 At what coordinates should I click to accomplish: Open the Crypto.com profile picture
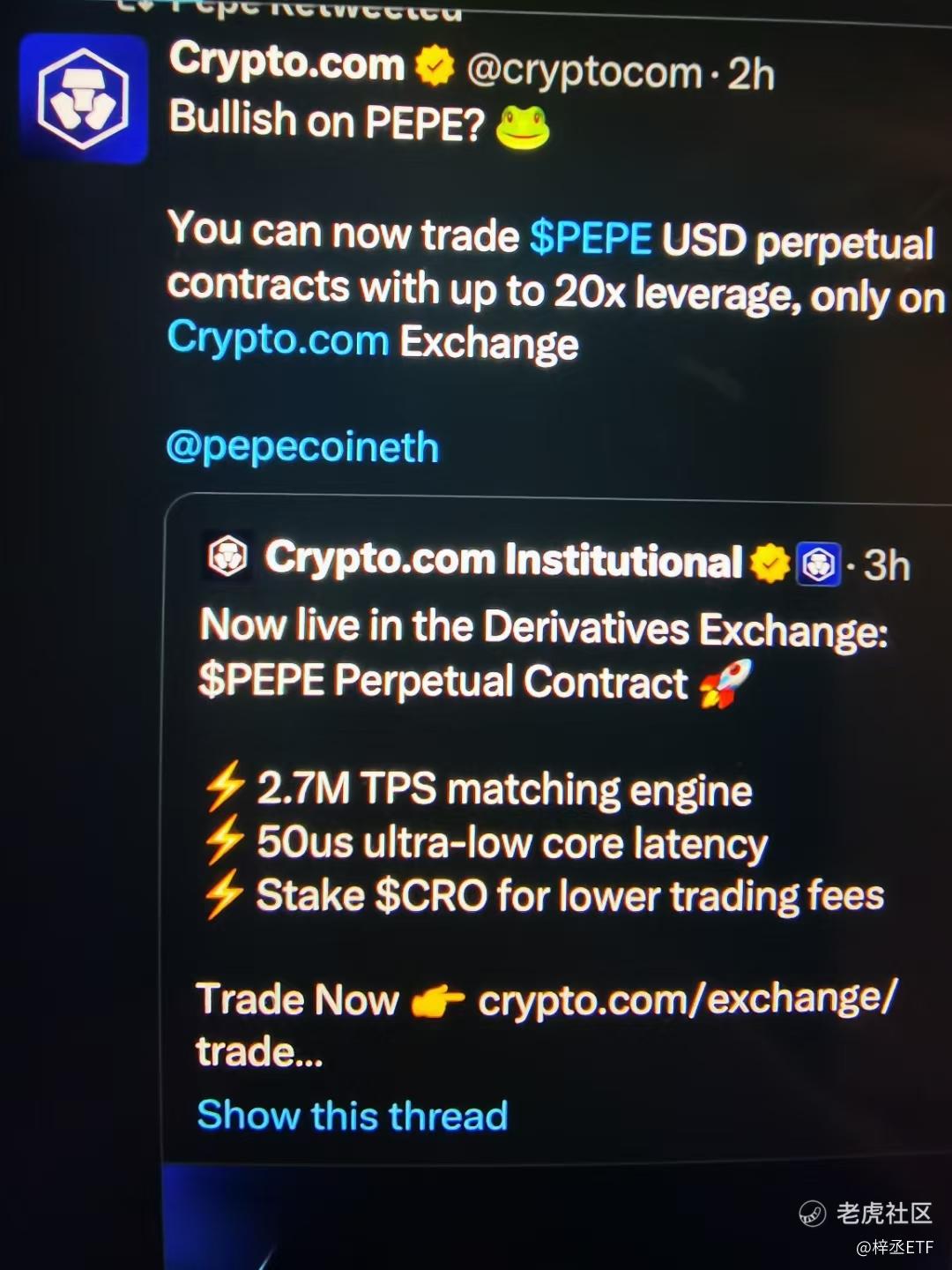coord(84,99)
